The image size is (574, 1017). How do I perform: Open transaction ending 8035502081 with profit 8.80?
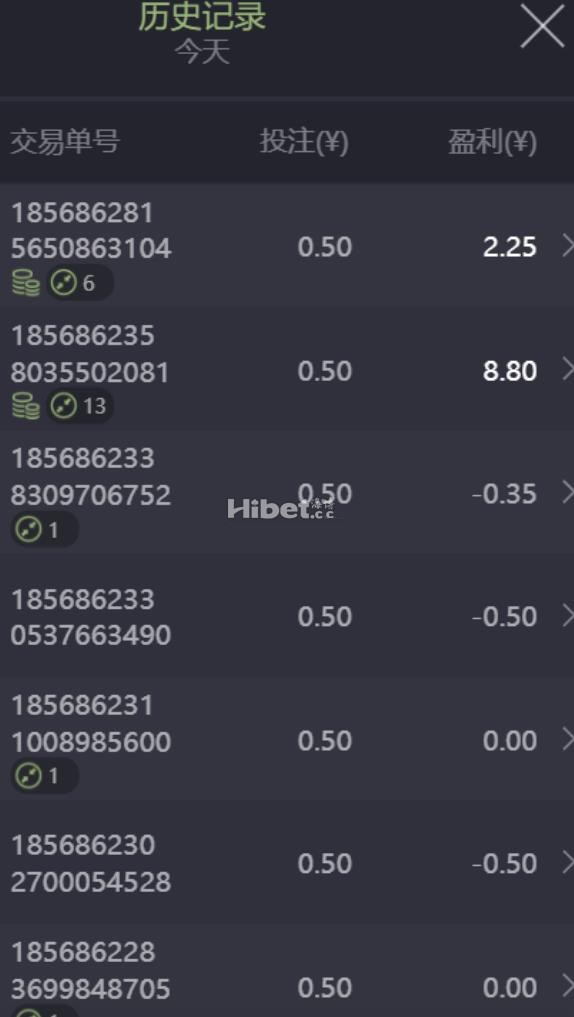pos(287,369)
